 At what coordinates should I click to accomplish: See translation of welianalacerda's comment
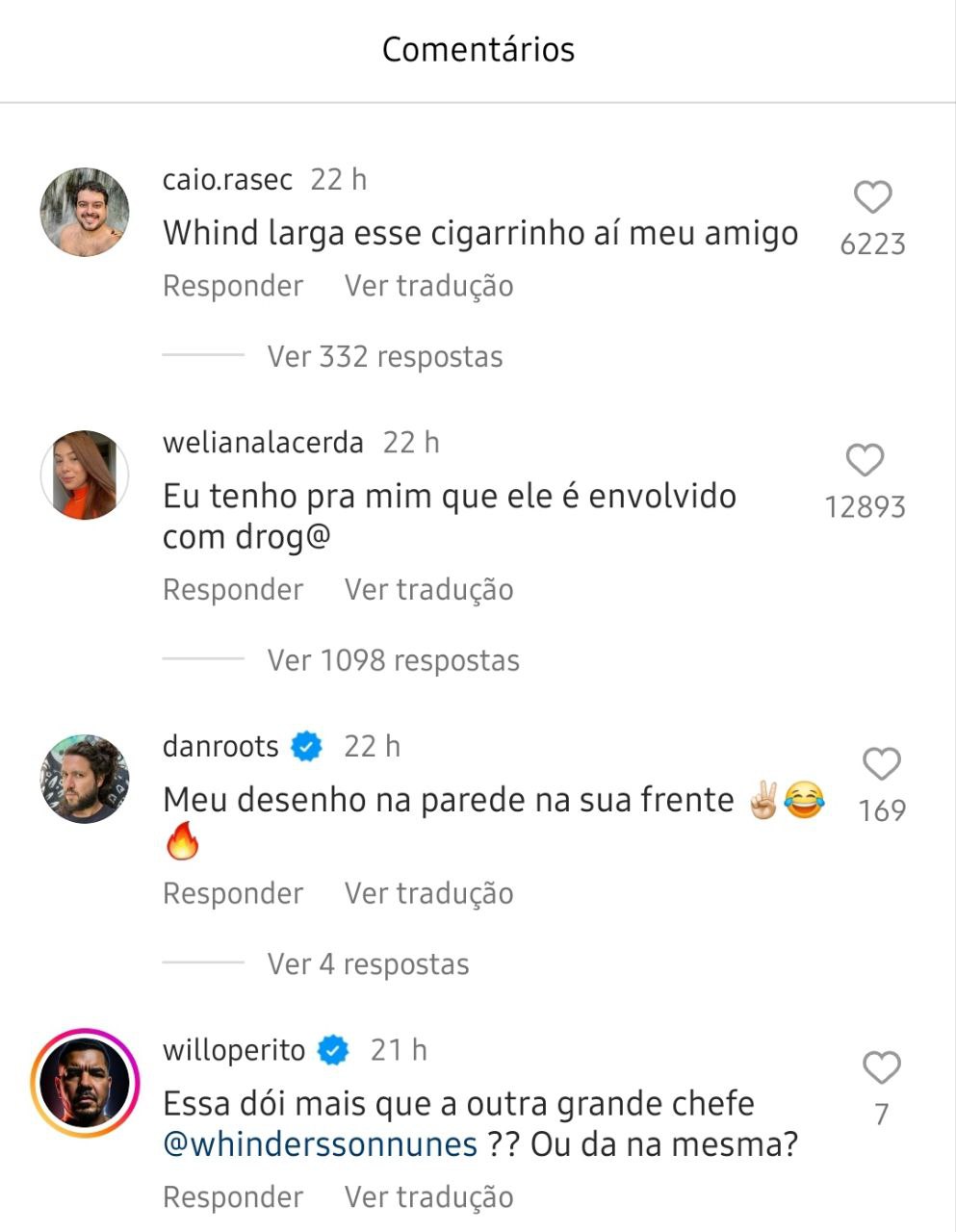(428, 589)
